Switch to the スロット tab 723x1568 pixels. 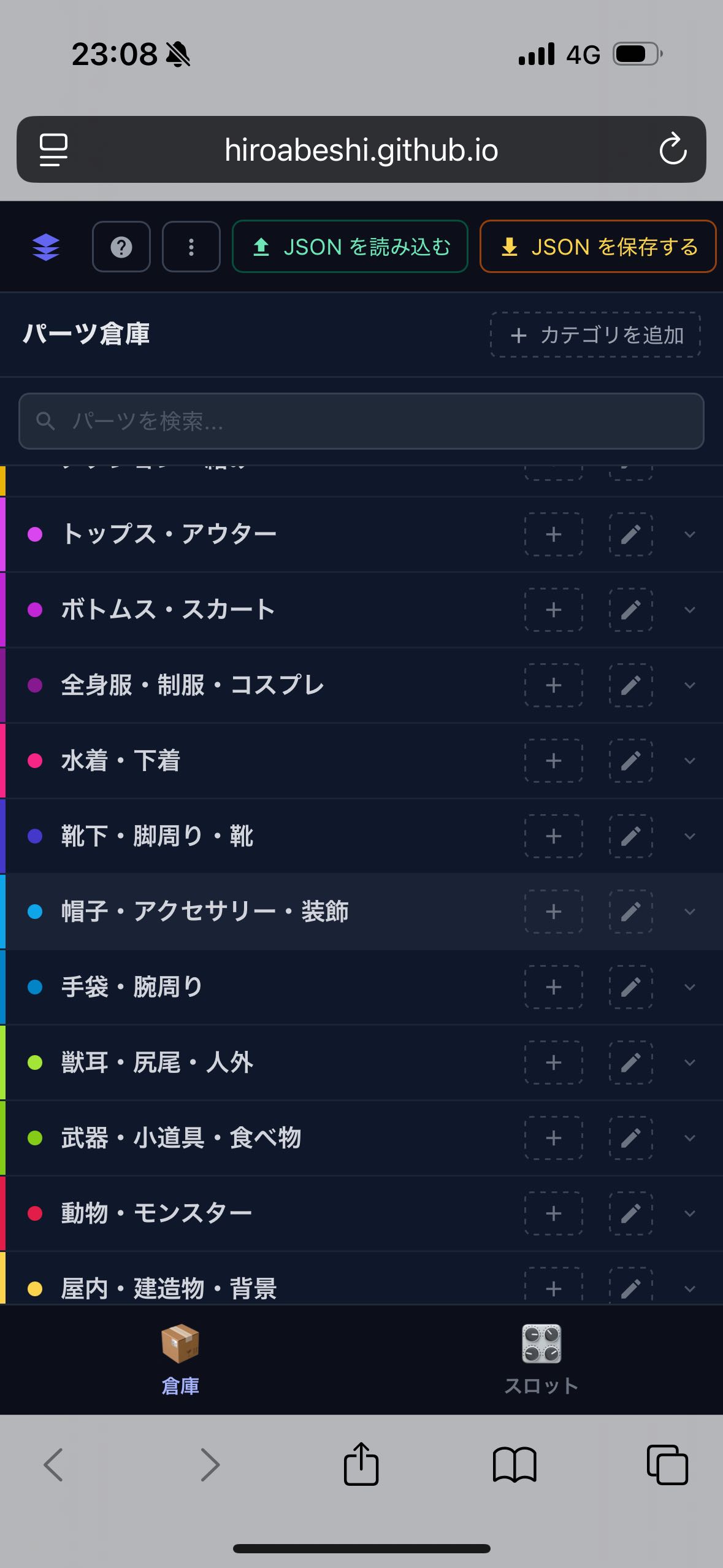point(541,1360)
